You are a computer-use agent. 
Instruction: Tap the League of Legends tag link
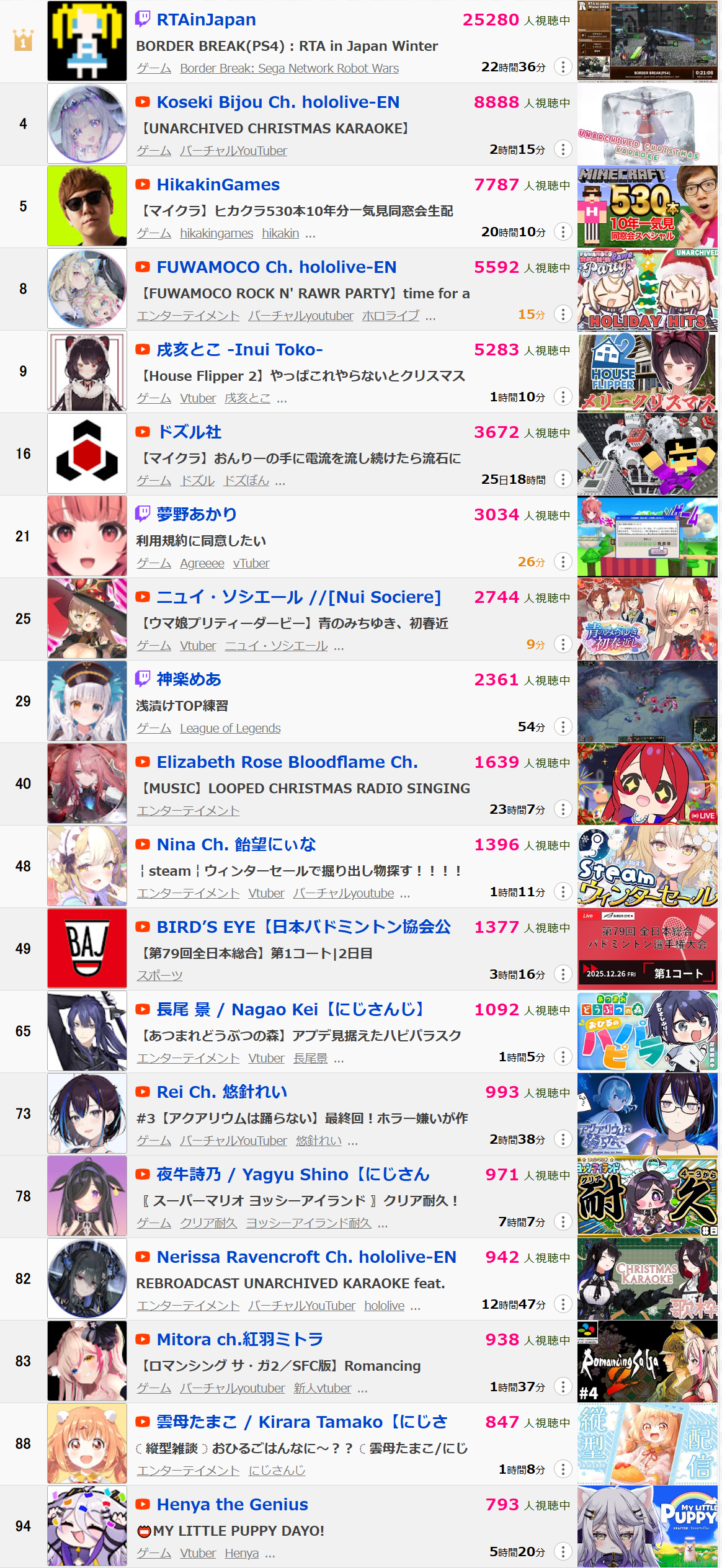(230, 728)
